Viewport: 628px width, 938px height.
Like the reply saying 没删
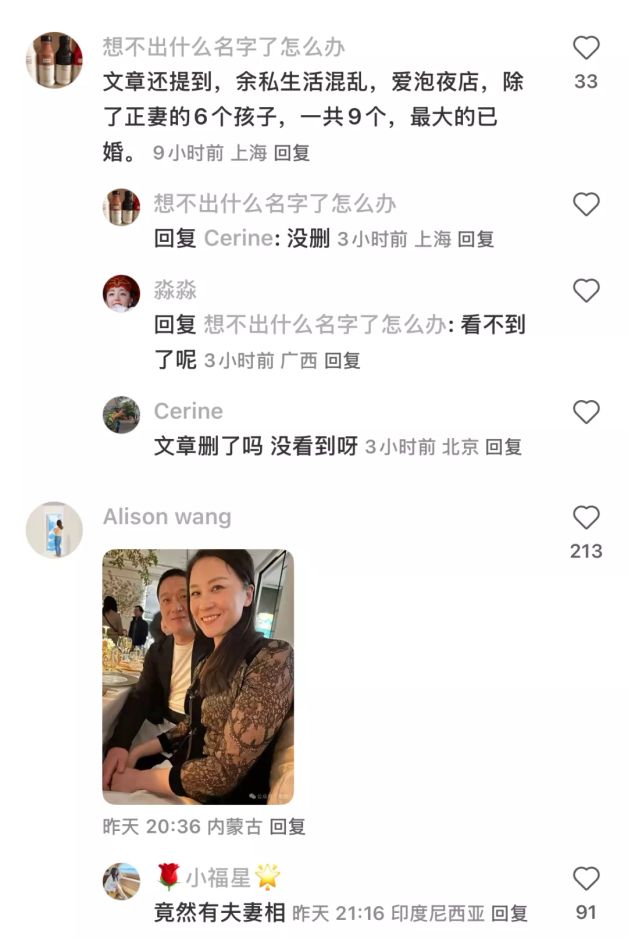point(586,204)
